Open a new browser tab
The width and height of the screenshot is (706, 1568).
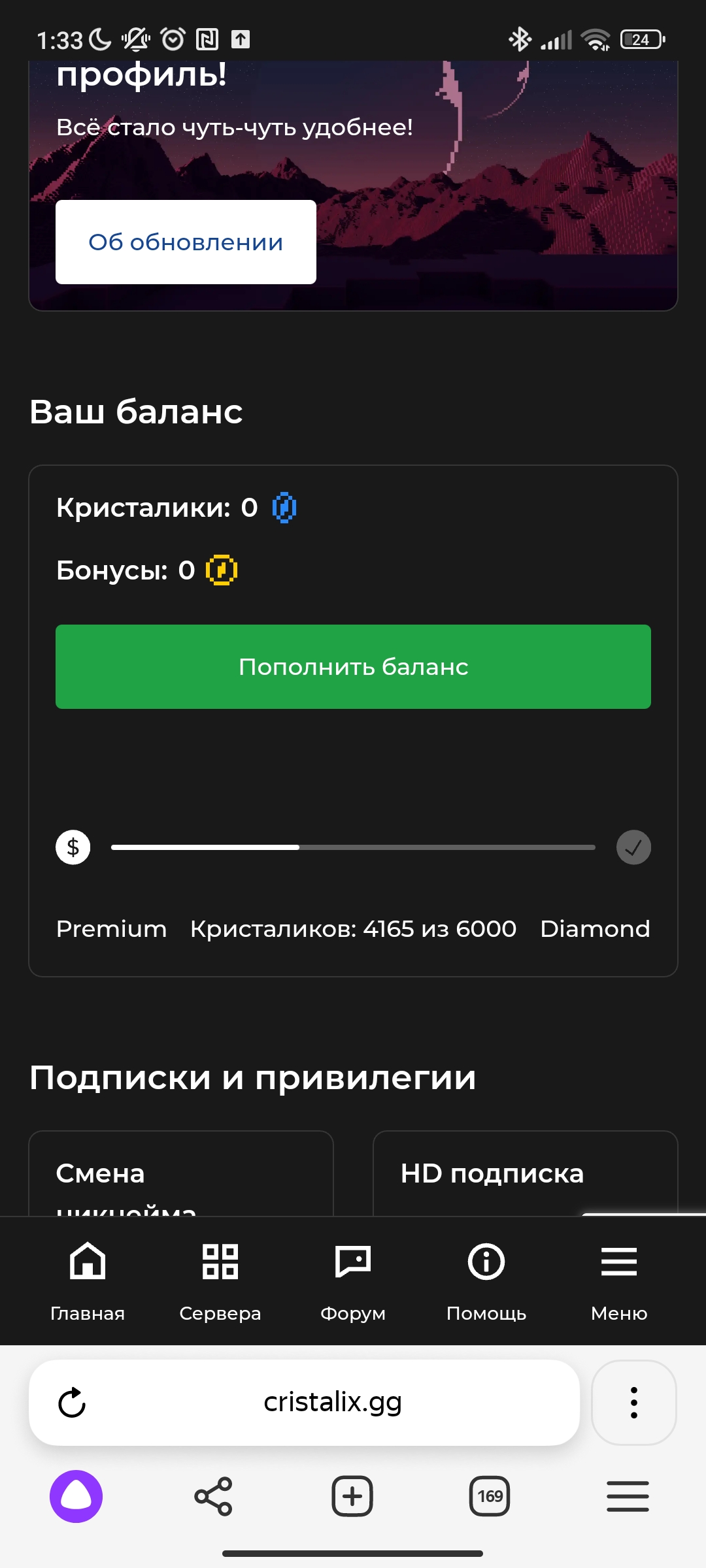point(352,1496)
